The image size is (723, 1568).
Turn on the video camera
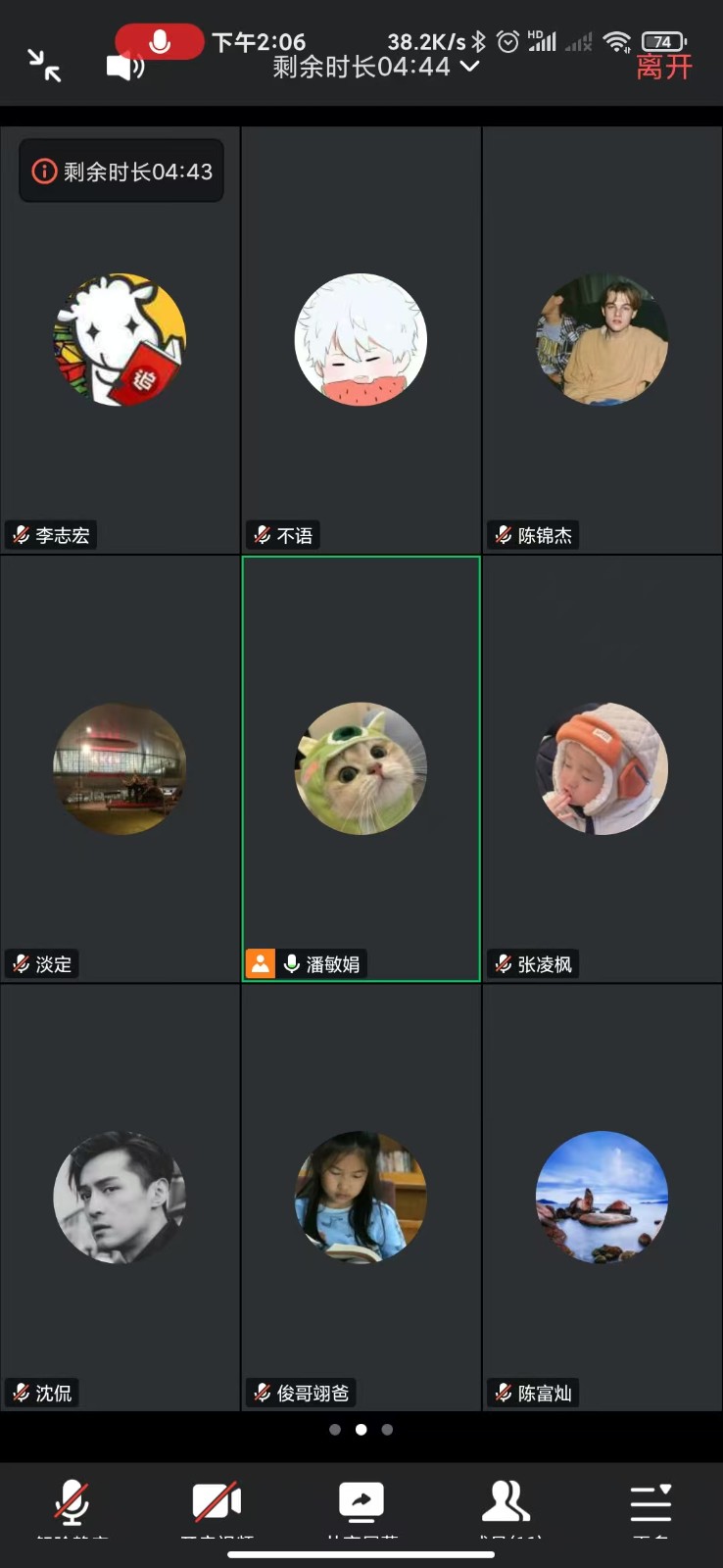click(x=217, y=1502)
